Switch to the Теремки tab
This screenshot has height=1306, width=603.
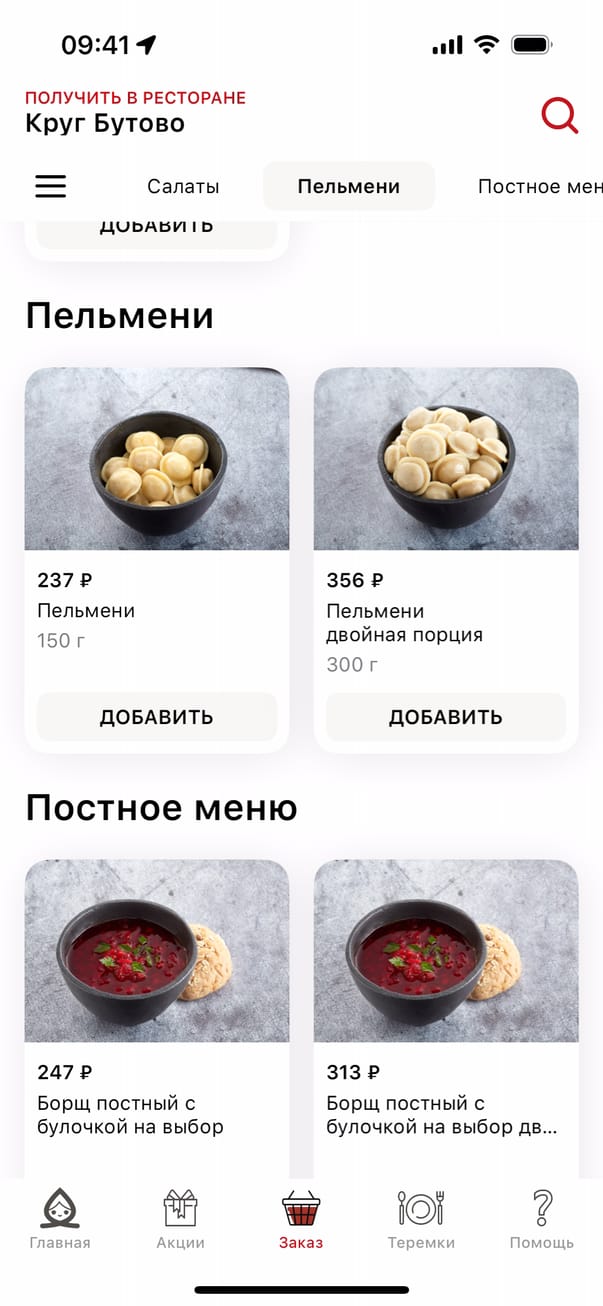click(421, 1220)
